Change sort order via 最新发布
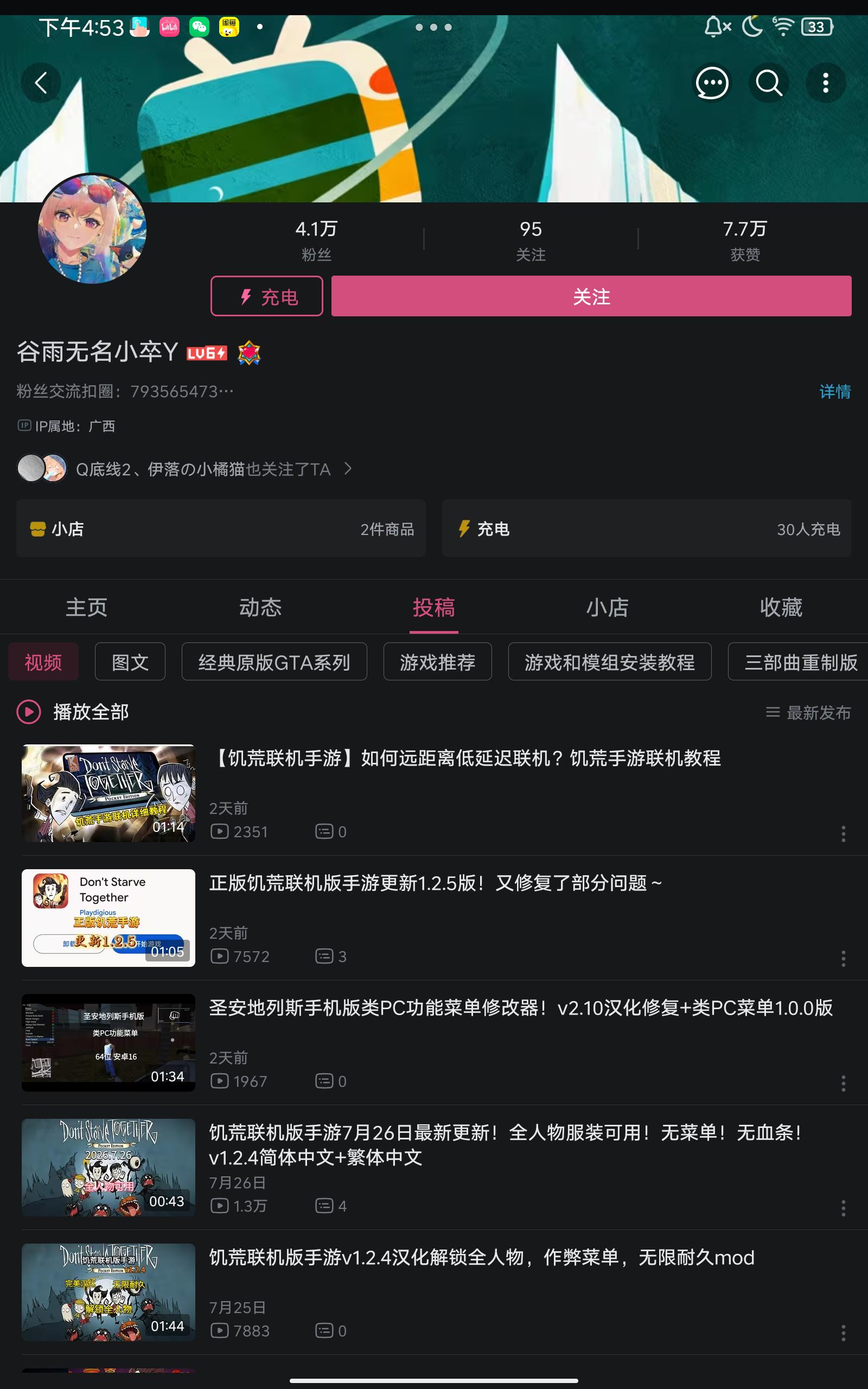This screenshot has width=868, height=1389. tap(808, 712)
